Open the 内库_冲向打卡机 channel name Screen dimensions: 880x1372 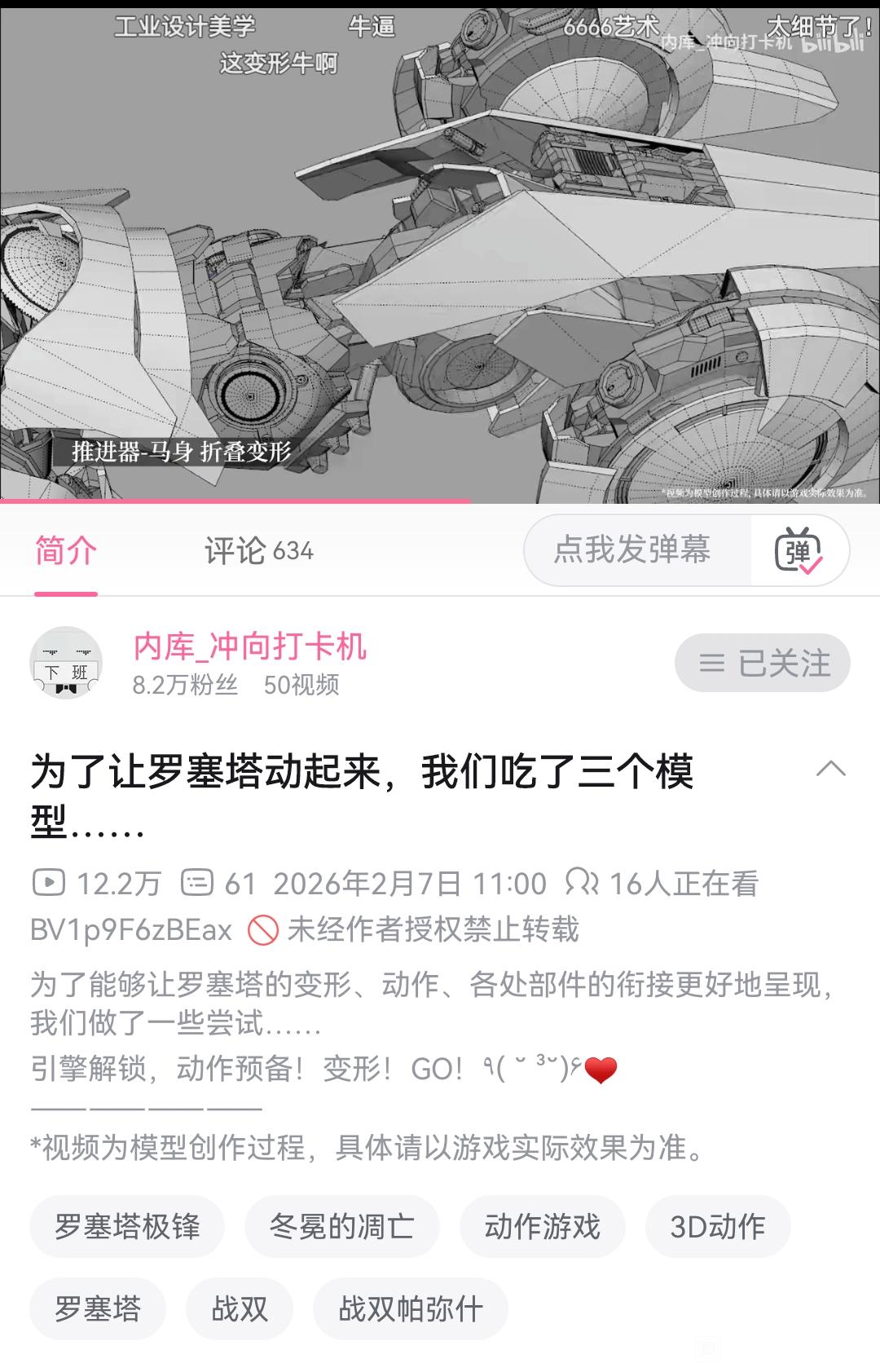(250, 646)
